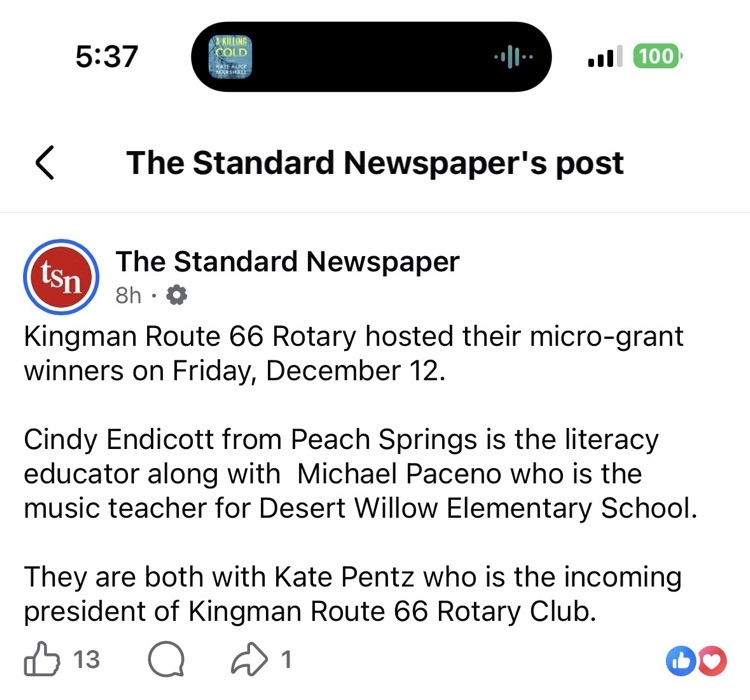The image size is (750, 700).
Task: Share the post
Action: click(x=254, y=659)
